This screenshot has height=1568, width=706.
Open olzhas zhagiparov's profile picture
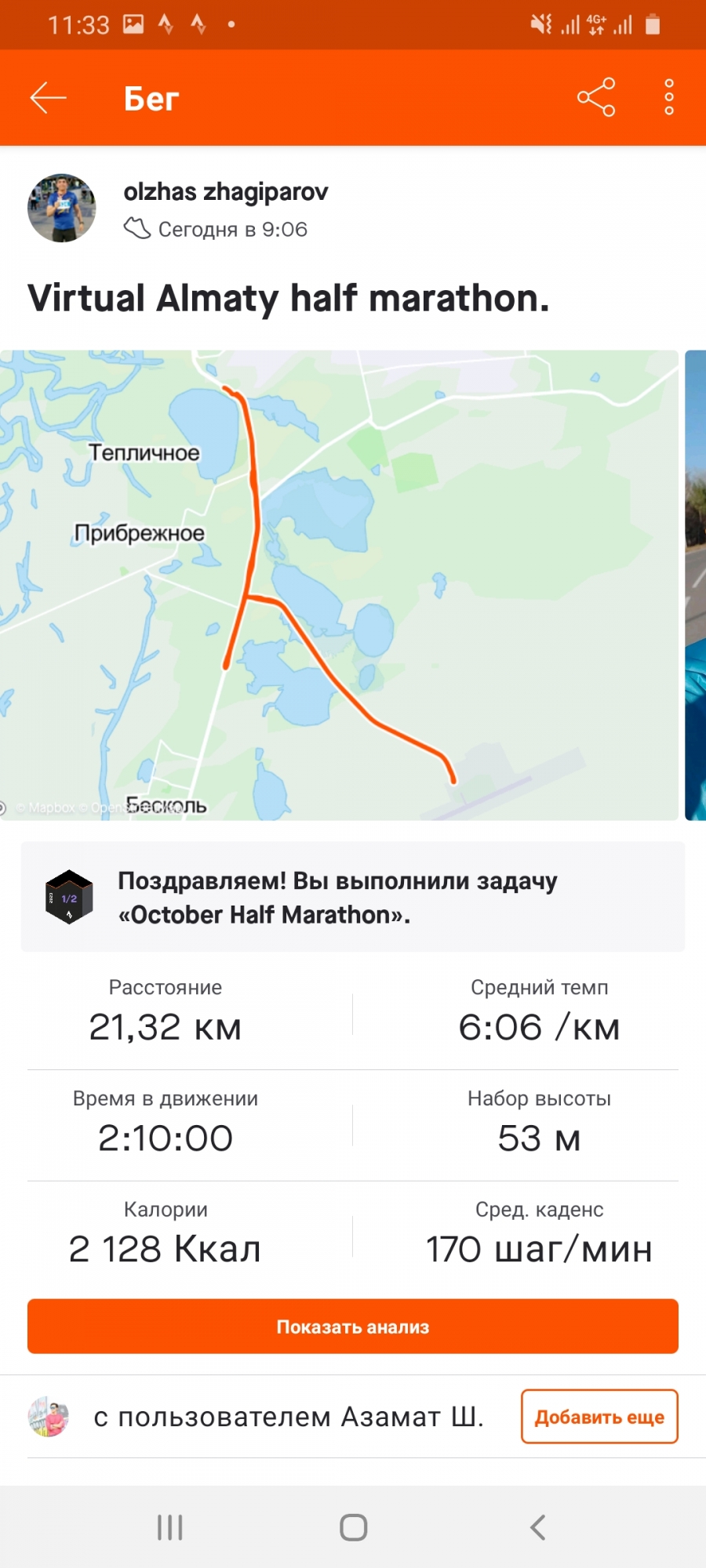(x=62, y=209)
